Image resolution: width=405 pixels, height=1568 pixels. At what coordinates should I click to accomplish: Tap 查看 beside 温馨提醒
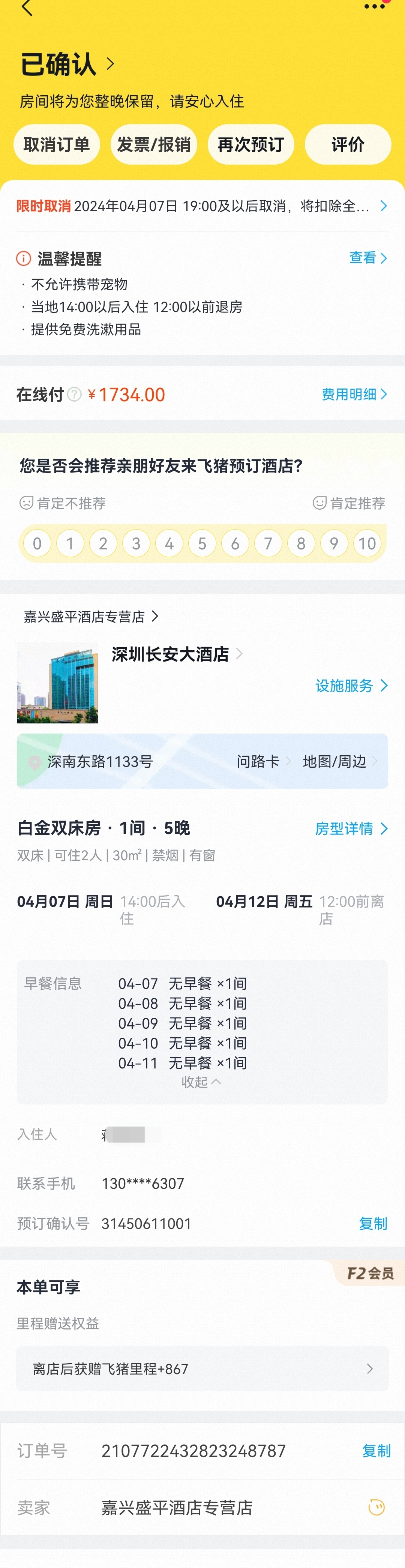point(367,258)
